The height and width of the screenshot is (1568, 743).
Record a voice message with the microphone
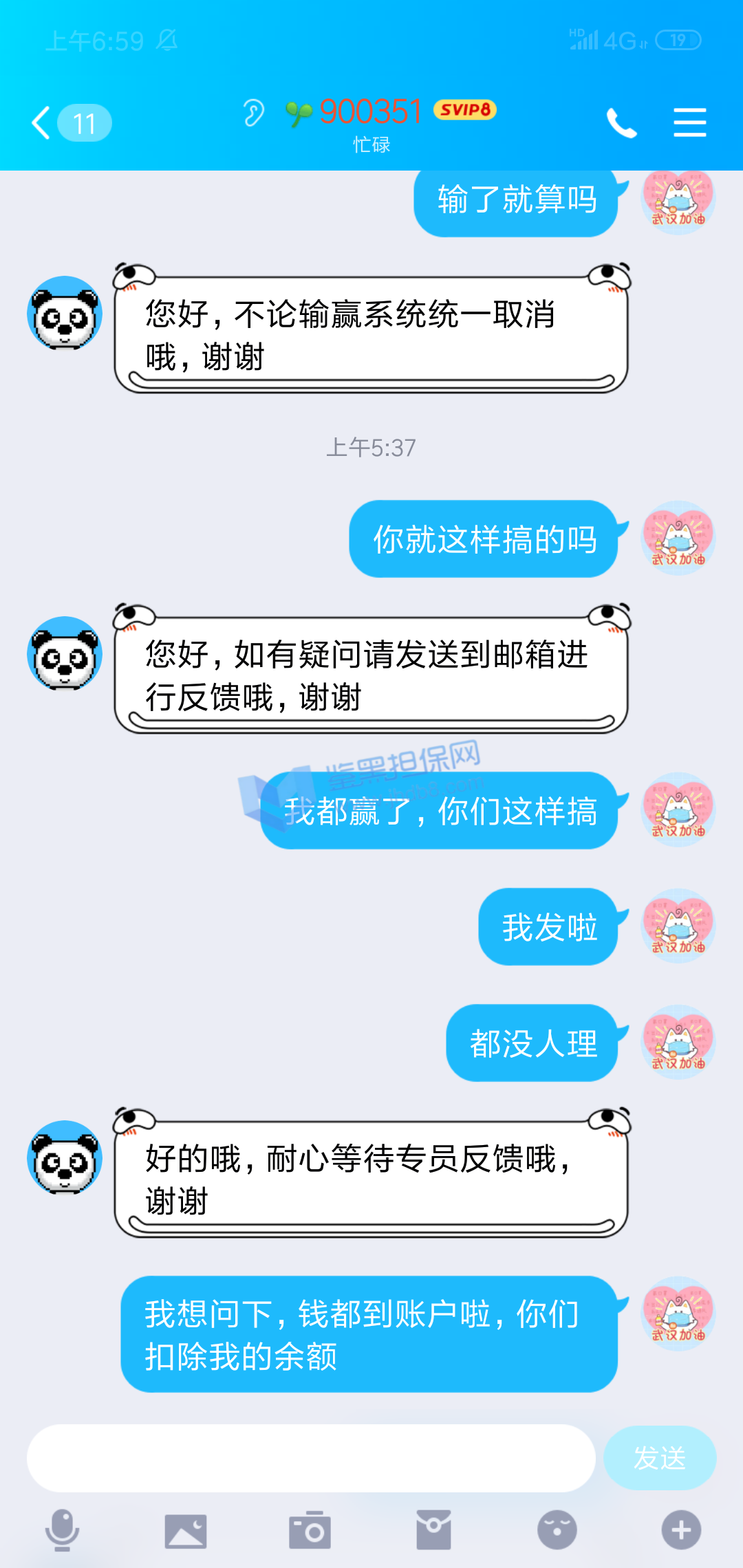62,1530
